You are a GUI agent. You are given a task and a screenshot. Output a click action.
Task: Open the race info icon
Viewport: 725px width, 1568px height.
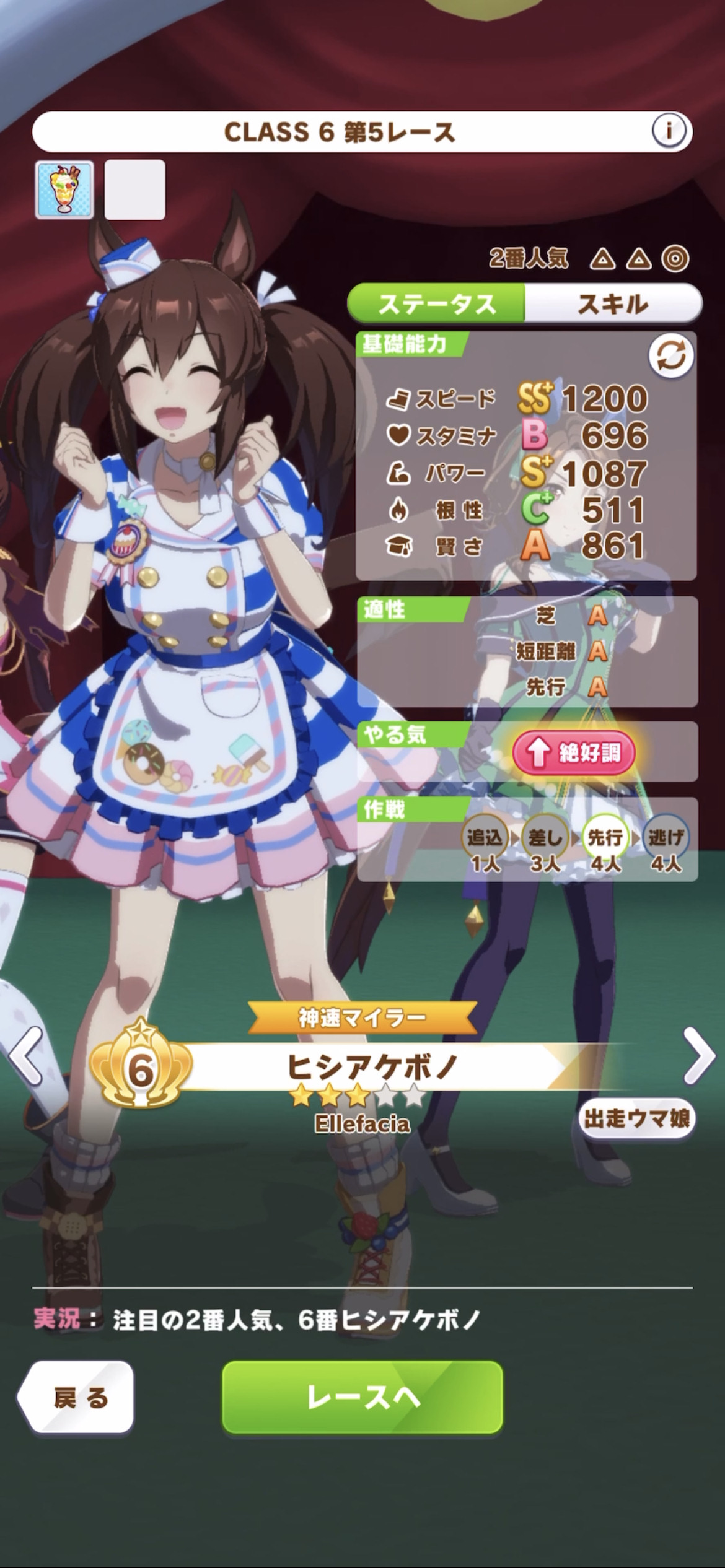669,131
